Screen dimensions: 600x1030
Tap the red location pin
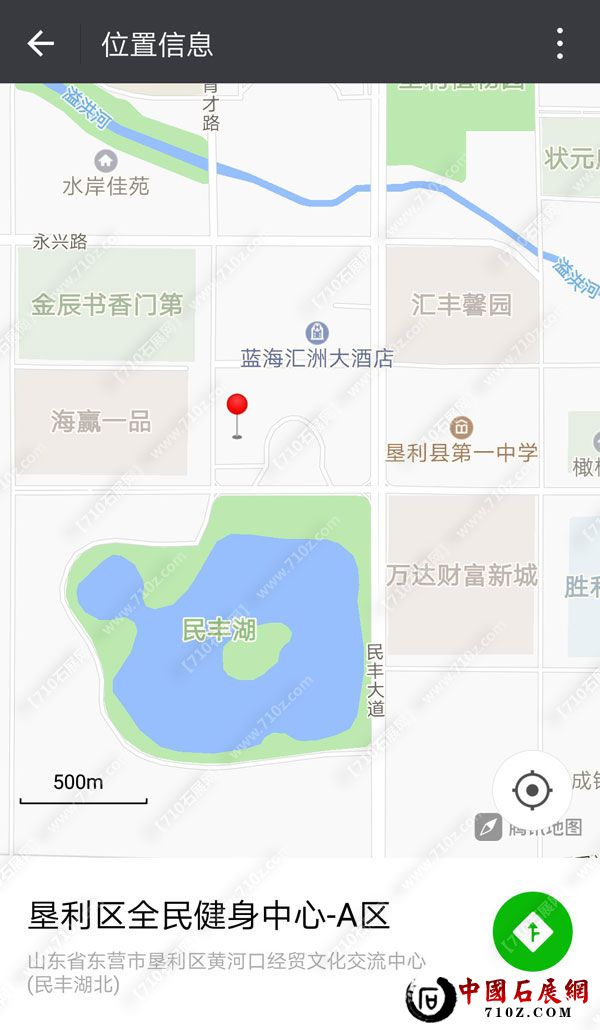pos(237,407)
